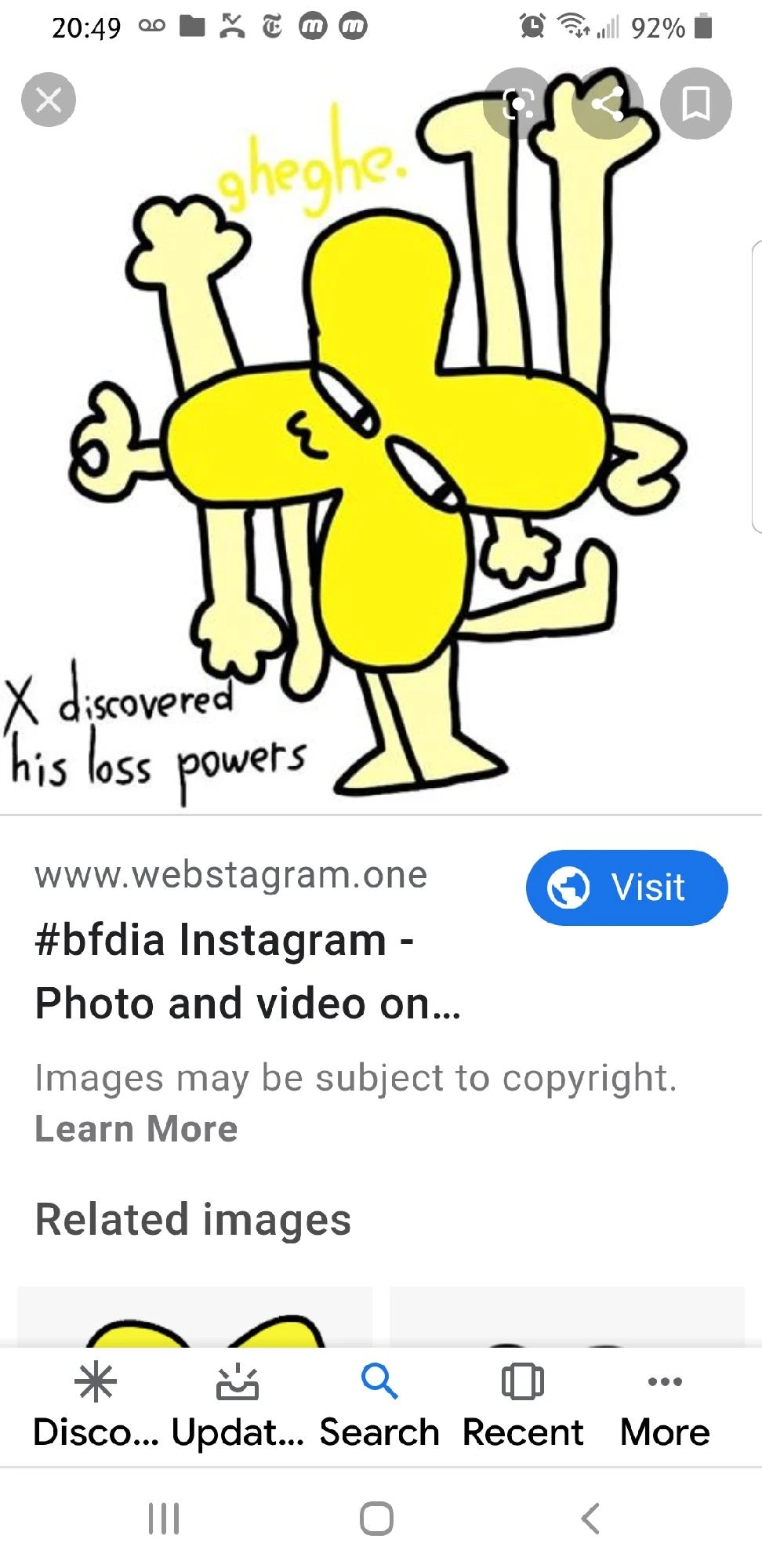Go to the home screen
The width and height of the screenshot is (762, 1568).
376,1519
